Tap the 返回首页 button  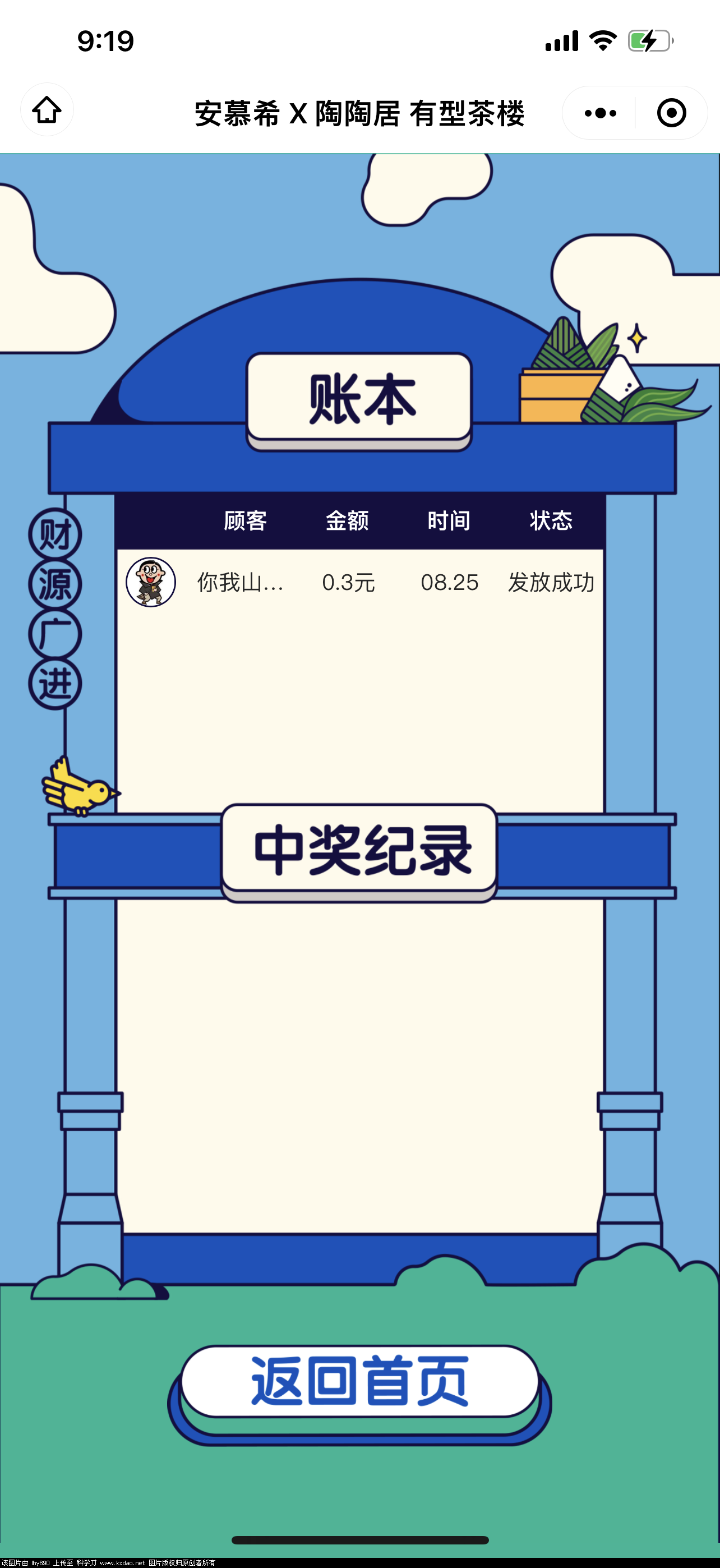tap(359, 1381)
